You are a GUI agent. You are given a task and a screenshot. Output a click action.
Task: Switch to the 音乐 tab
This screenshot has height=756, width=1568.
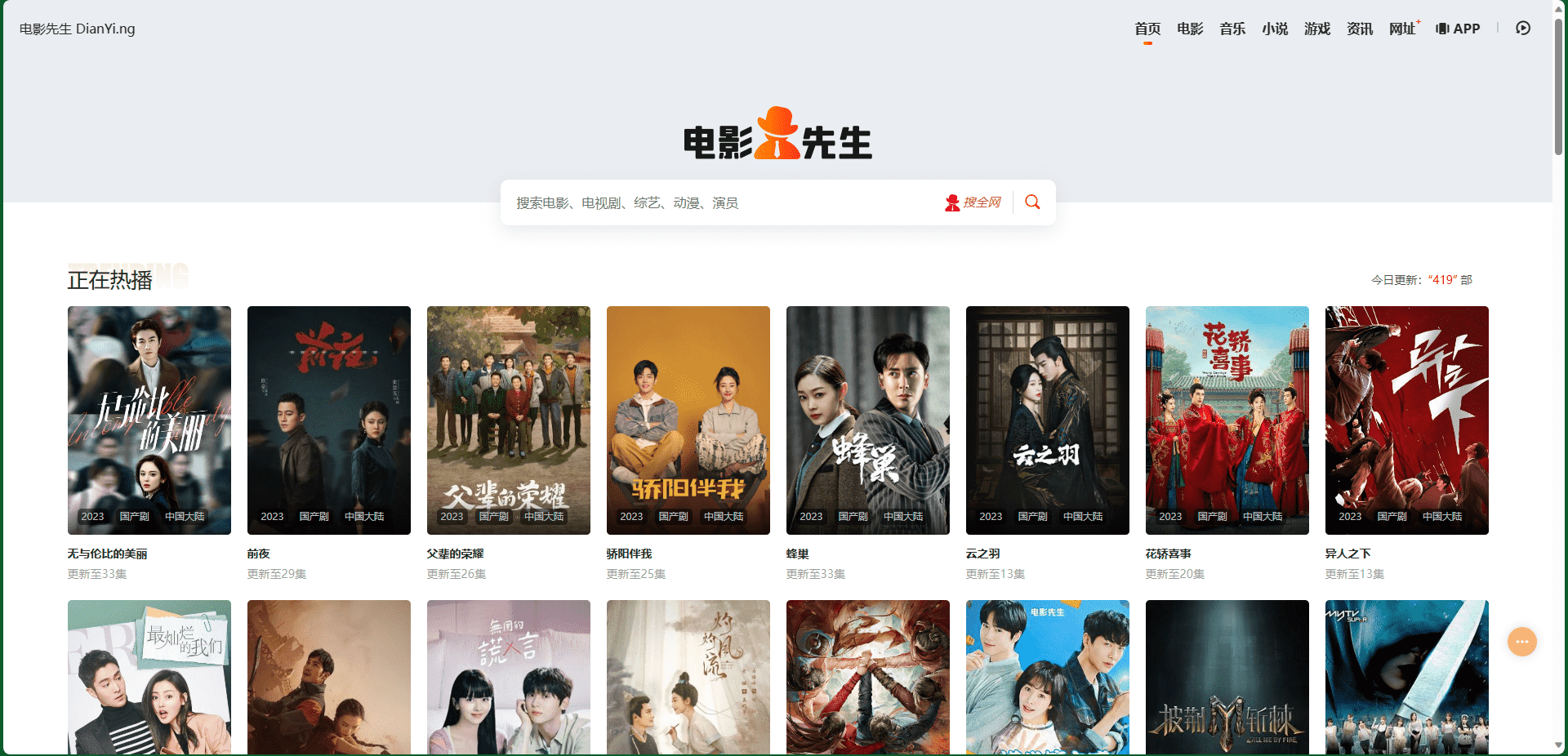pyautogui.click(x=1232, y=29)
